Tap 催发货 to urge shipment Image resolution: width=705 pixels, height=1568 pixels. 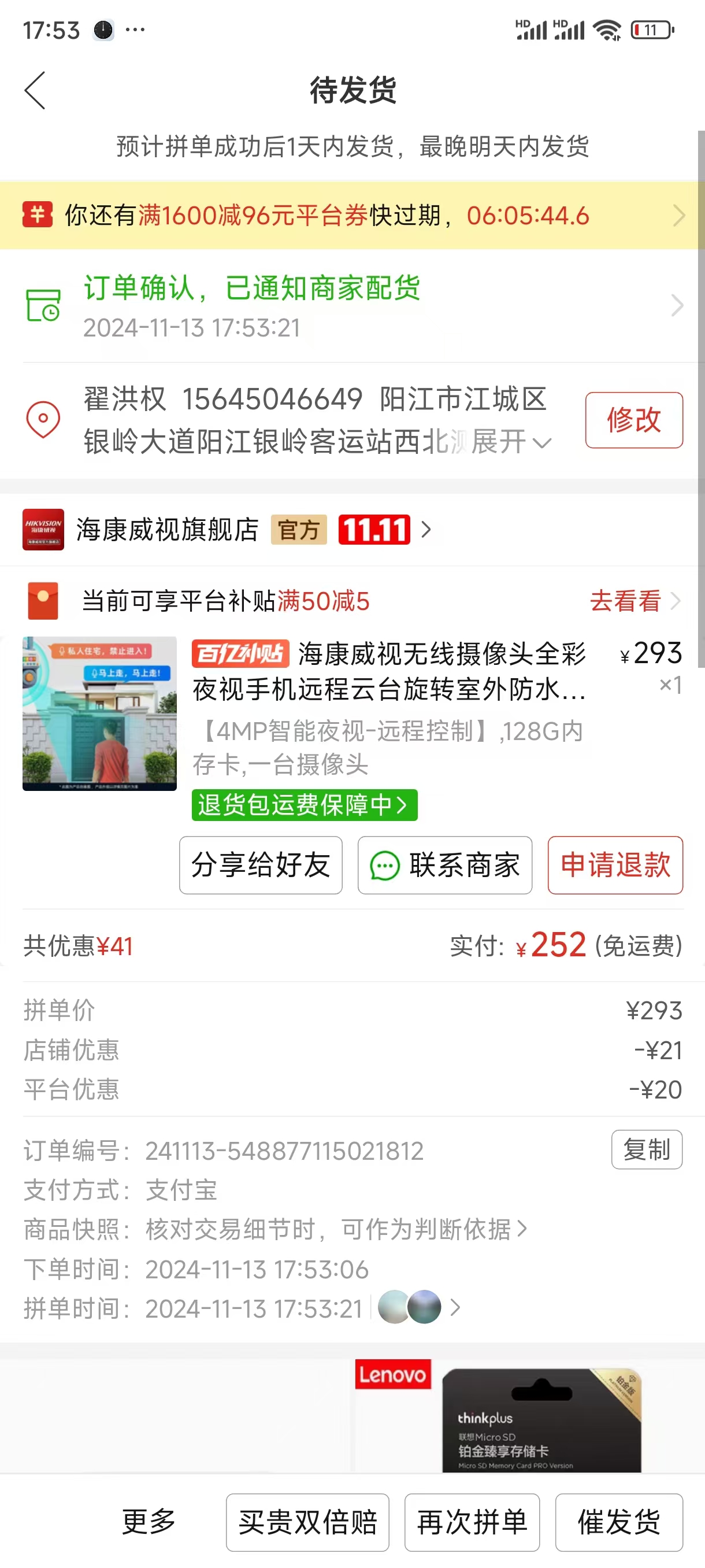[619, 1522]
